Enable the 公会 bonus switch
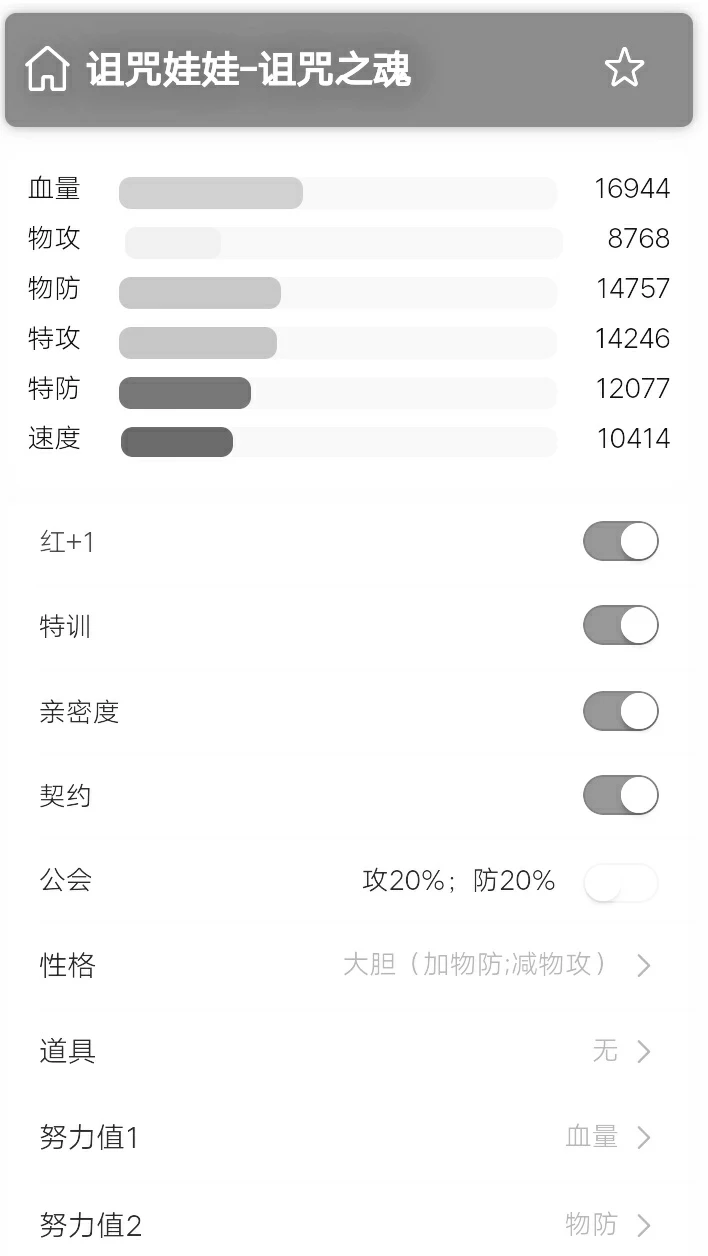The width and height of the screenshot is (708, 1256). coord(621,882)
